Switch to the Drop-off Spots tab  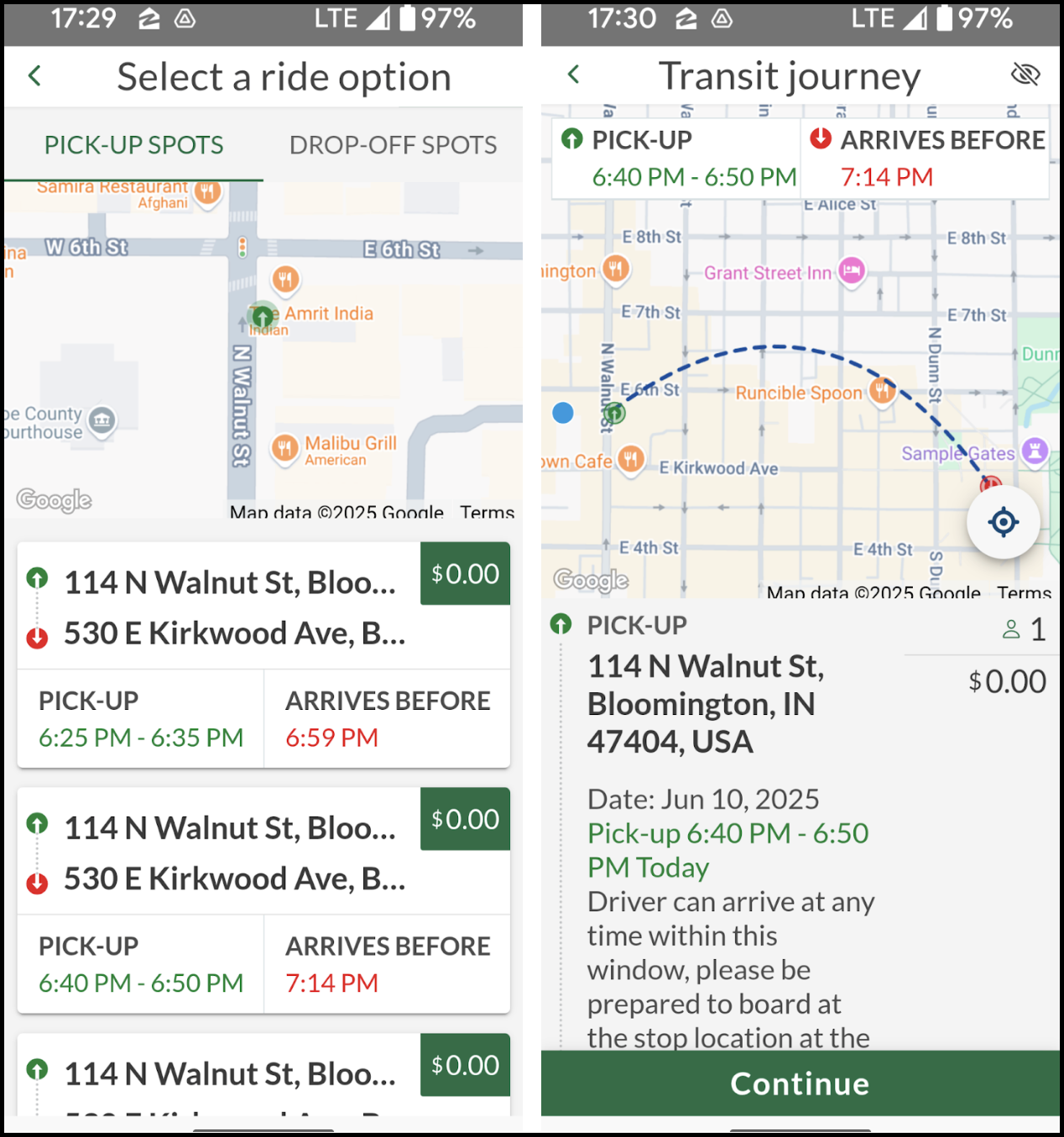393,145
